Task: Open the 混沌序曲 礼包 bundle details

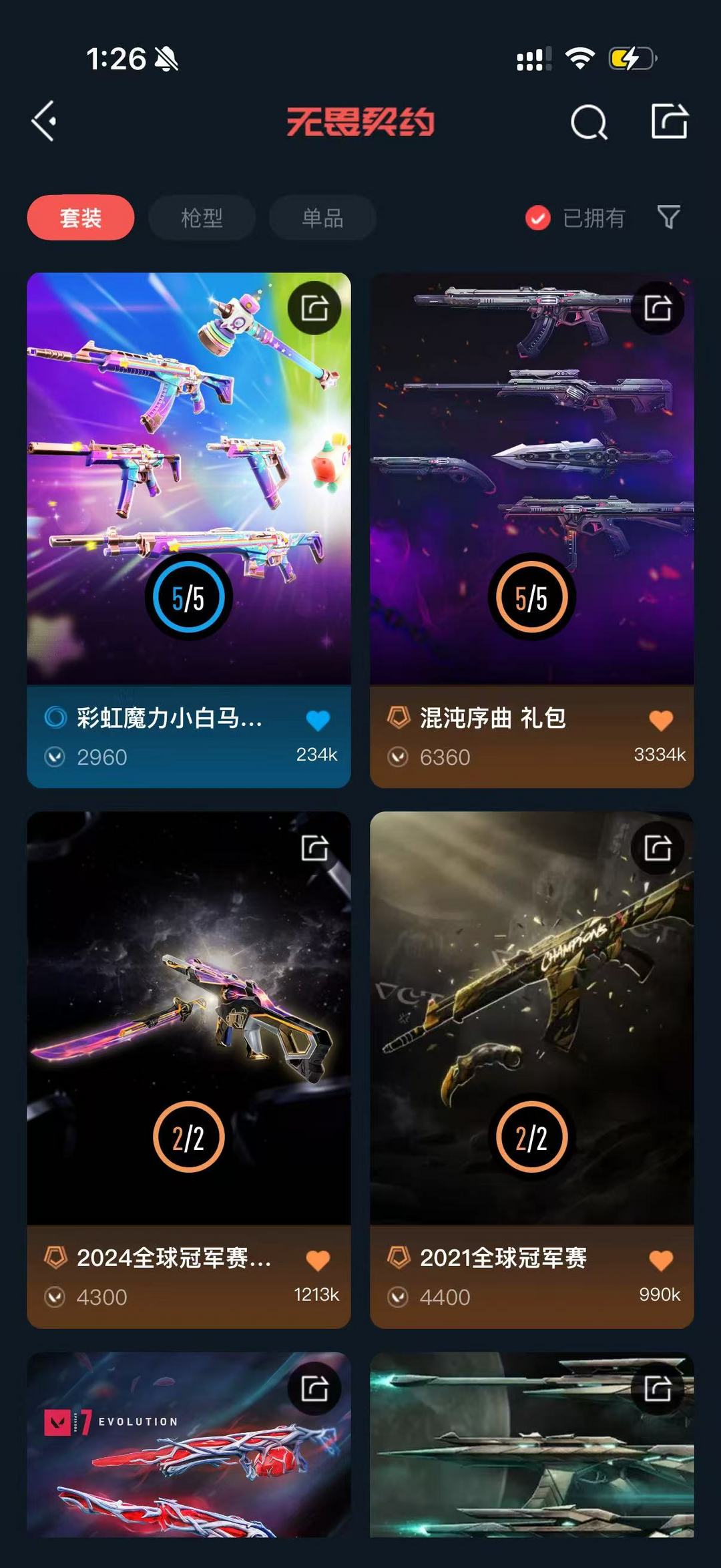Action: [531, 481]
